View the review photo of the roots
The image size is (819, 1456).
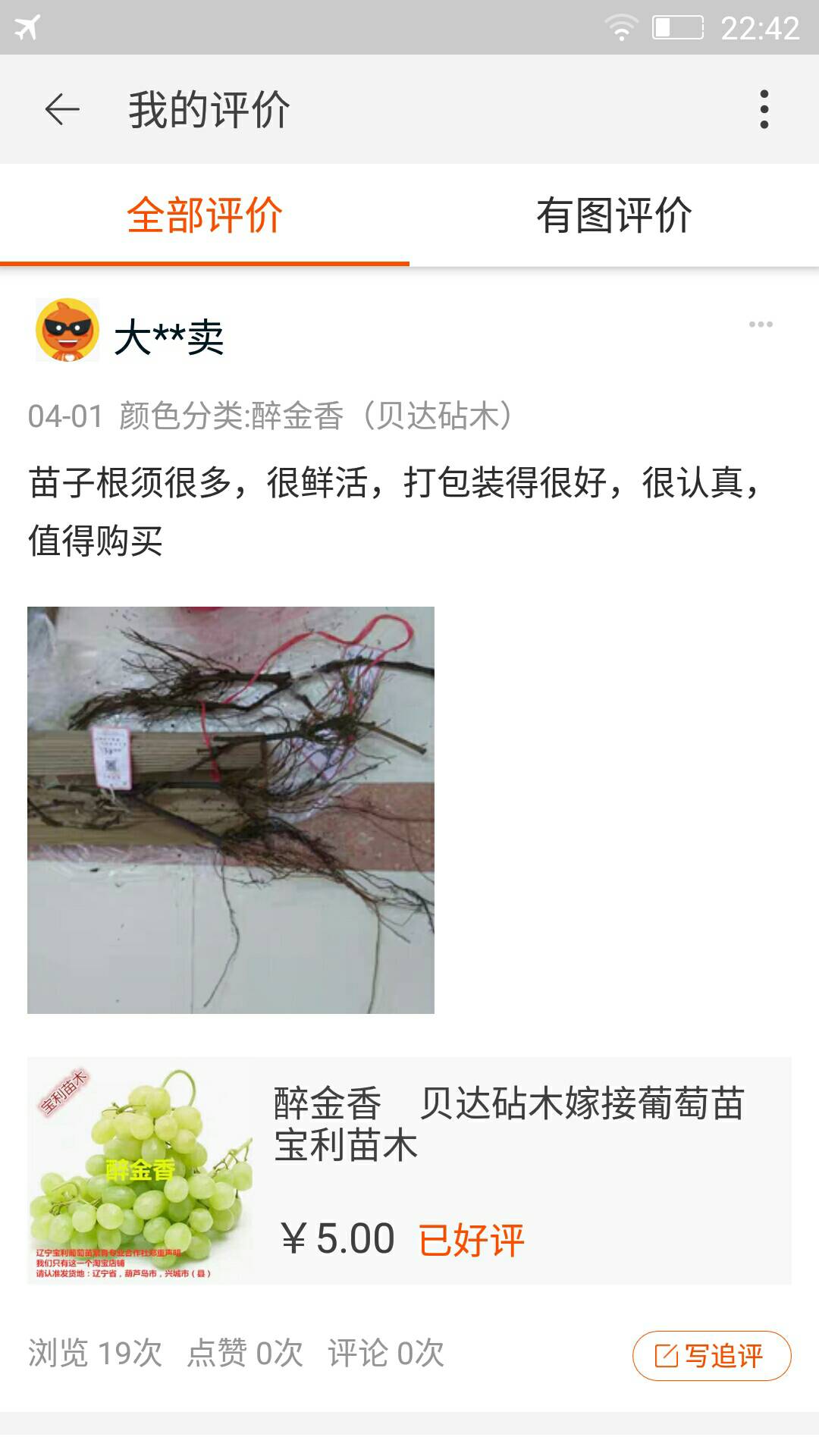pos(231,810)
